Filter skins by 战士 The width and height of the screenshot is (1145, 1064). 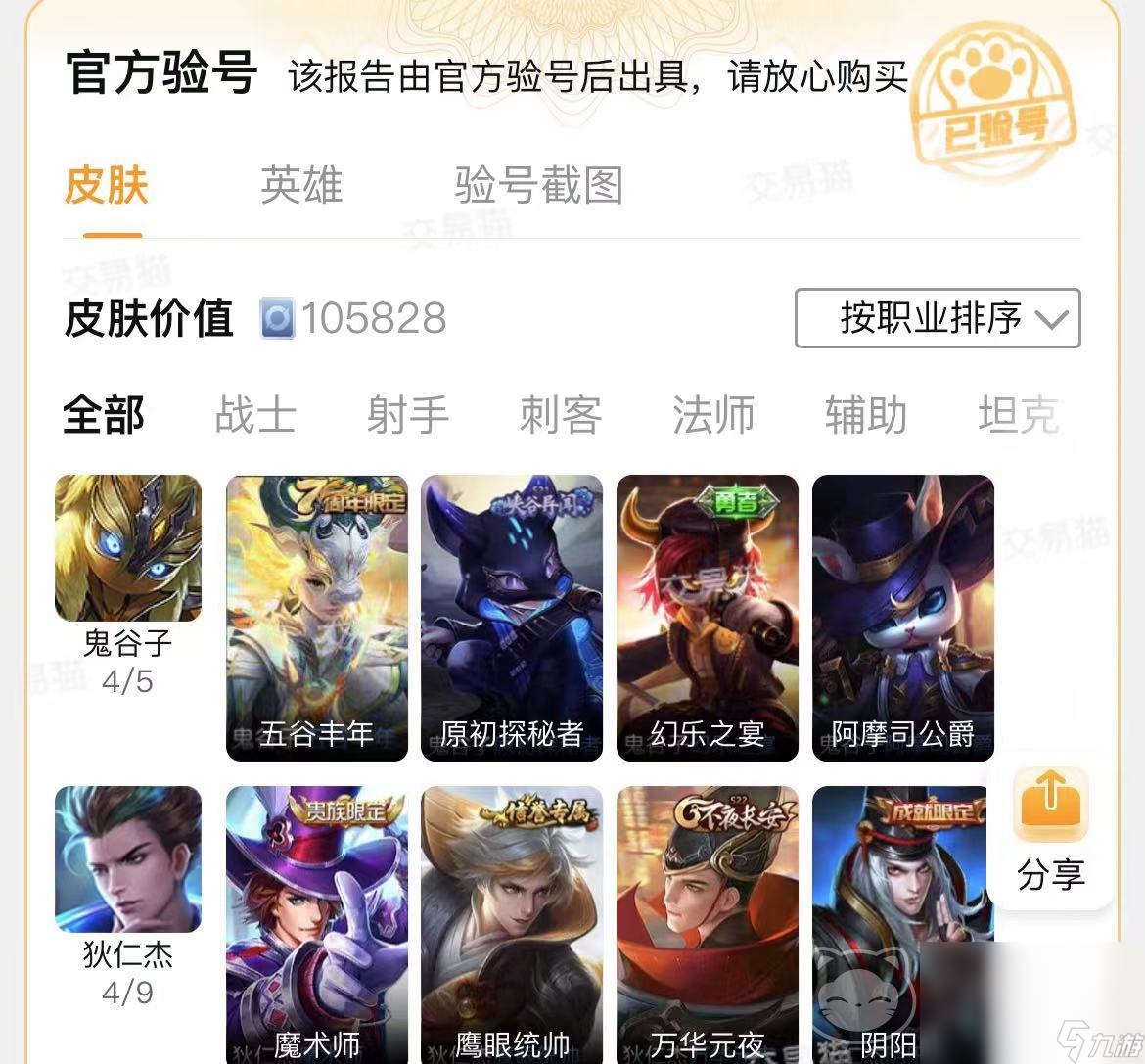pyautogui.click(x=255, y=415)
